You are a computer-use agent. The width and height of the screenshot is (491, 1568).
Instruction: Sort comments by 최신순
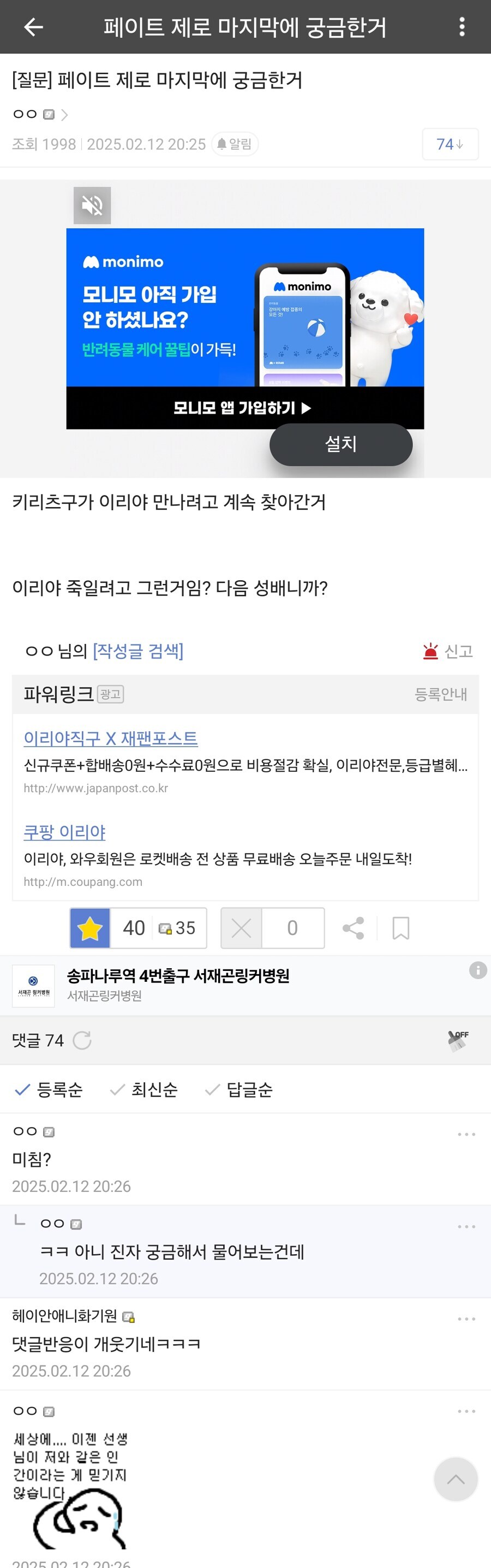coord(145,1089)
